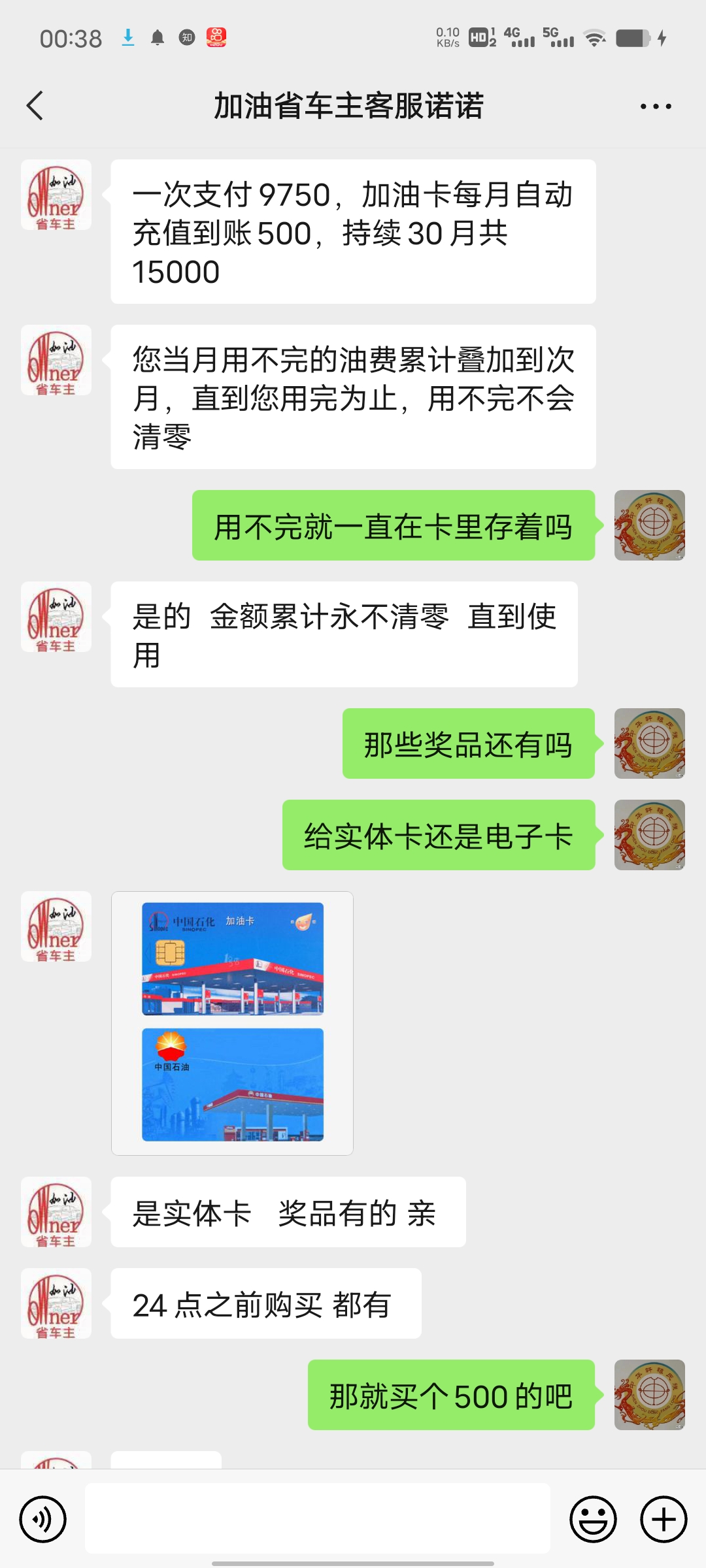Image resolution: width=706 pixels, height=1568 pixels.
Task: Open the emoji picker
Action: (594, 1519)
